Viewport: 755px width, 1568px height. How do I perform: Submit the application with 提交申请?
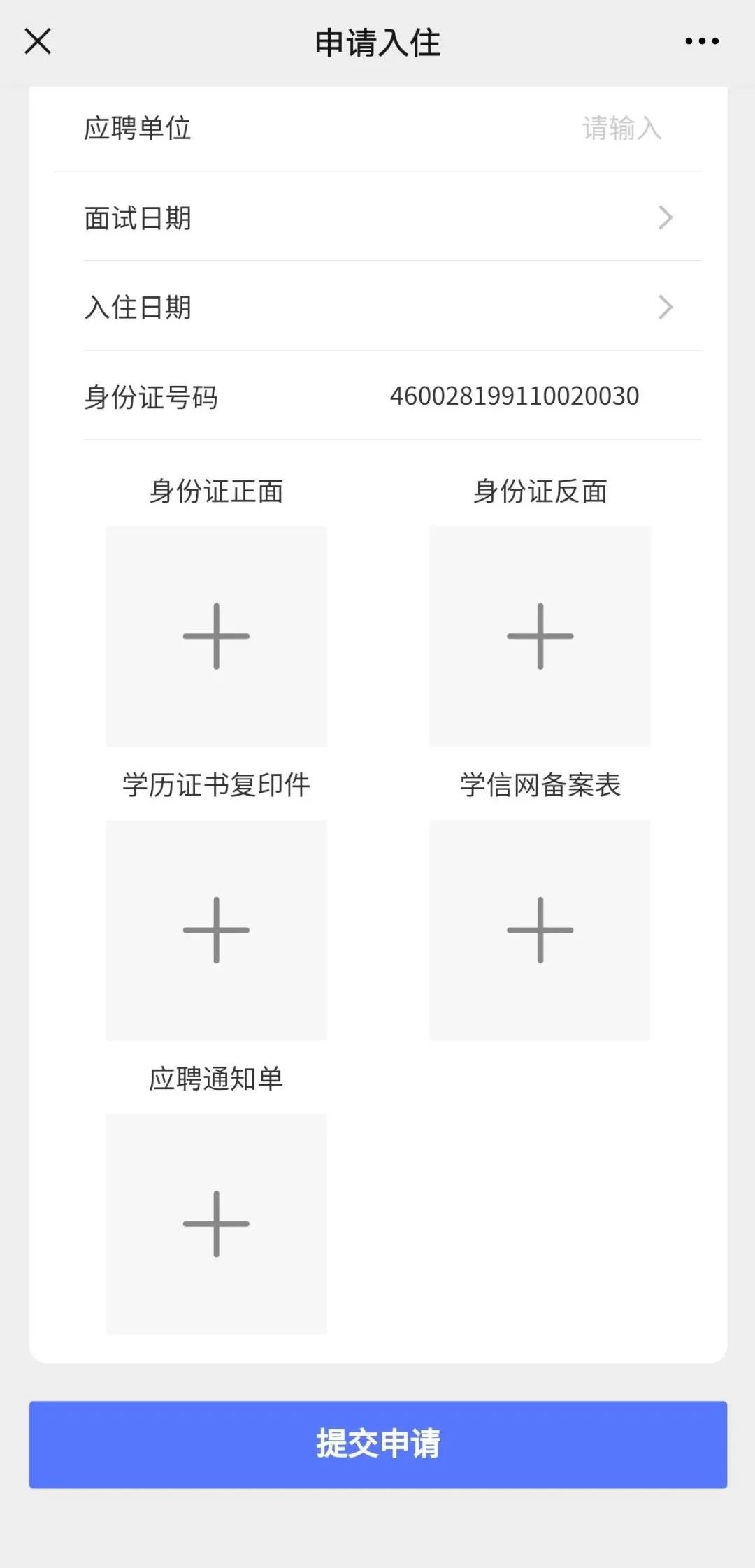coord(377,1444)
